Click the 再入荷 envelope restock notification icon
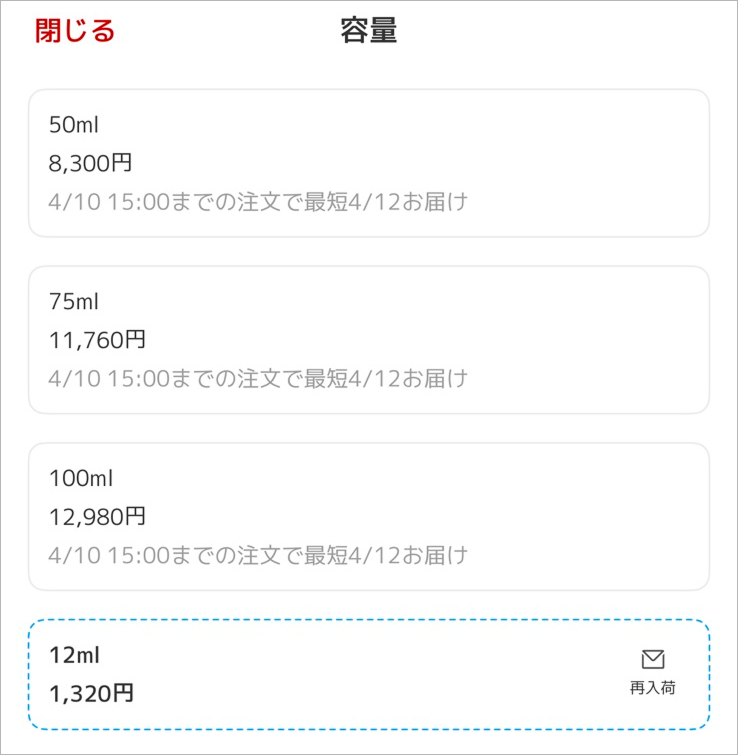Viewport: 738px width, 755px height. [652, 660]
